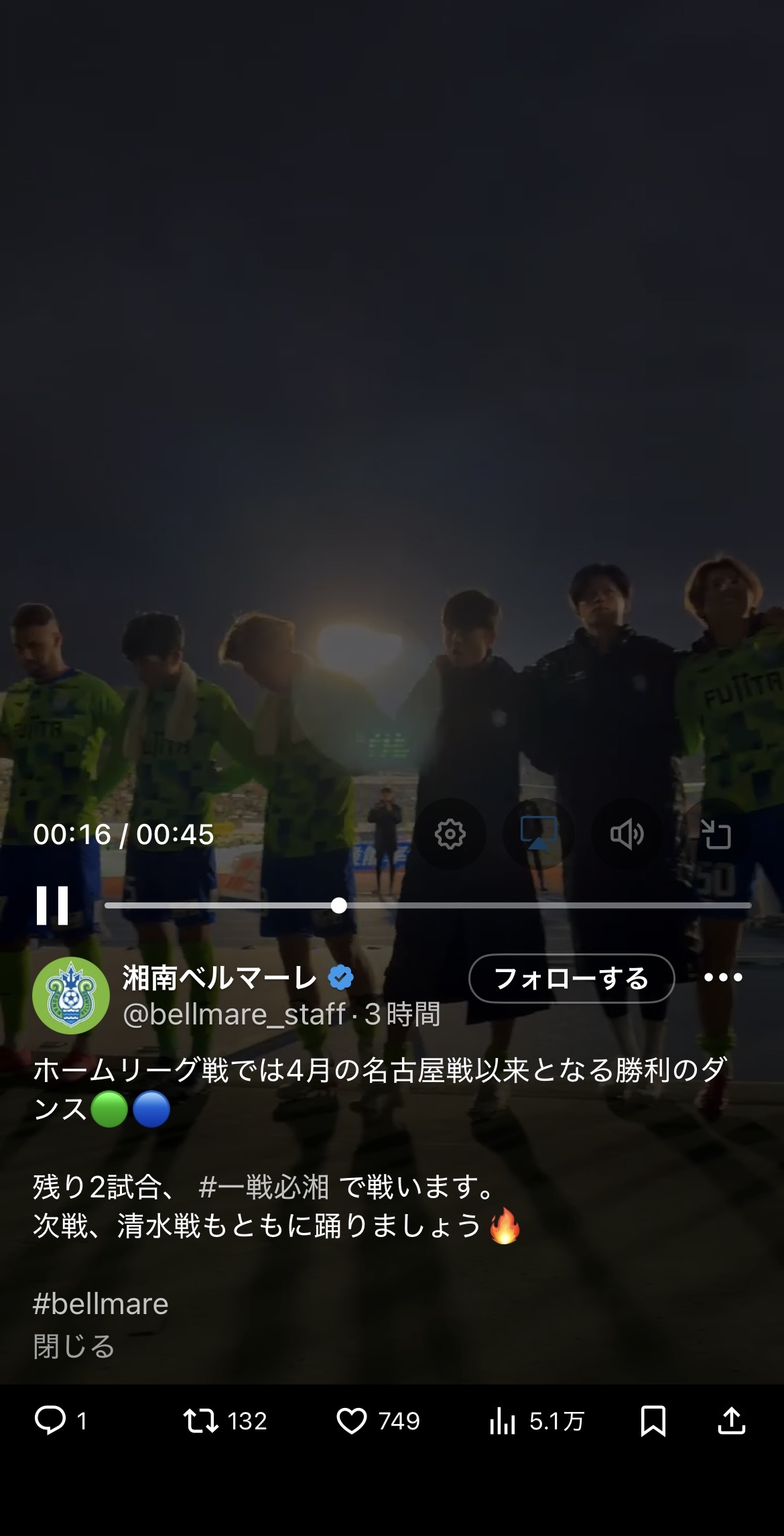Like this post
This screenshot has height=1536, width=784.
(378, 1420)
